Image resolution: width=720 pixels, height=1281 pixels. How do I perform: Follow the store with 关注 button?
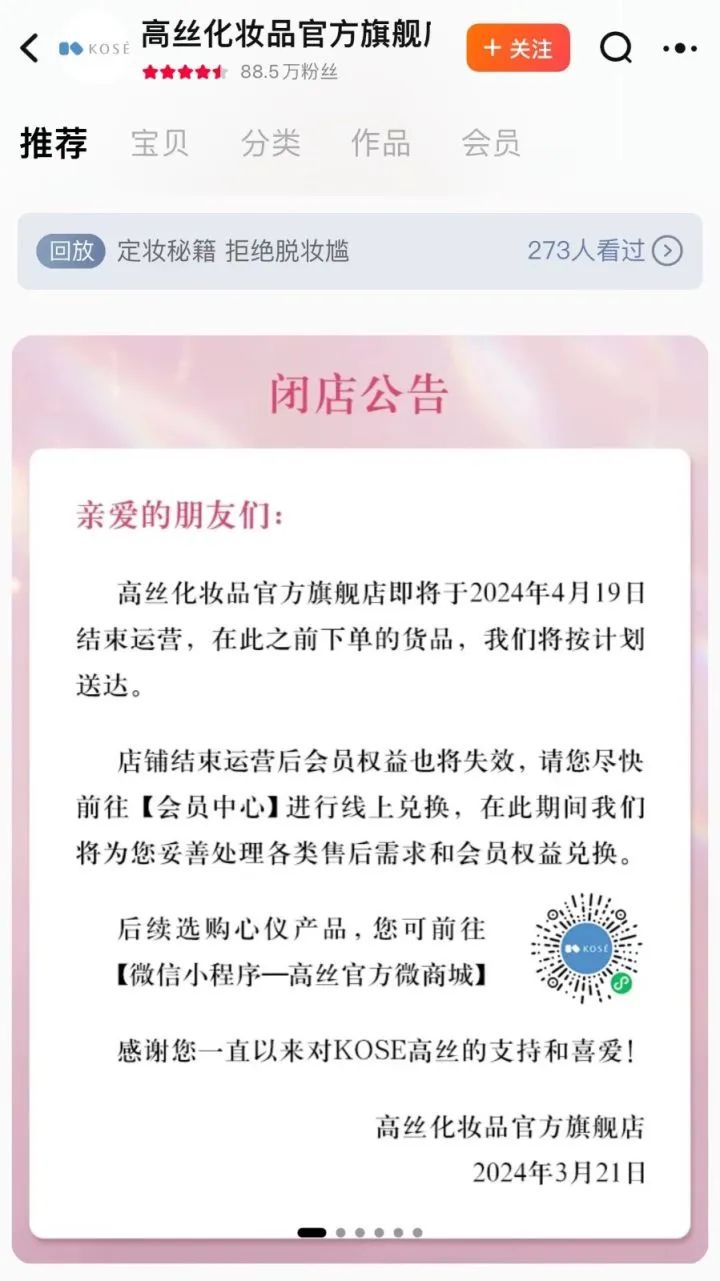[518, 48]
